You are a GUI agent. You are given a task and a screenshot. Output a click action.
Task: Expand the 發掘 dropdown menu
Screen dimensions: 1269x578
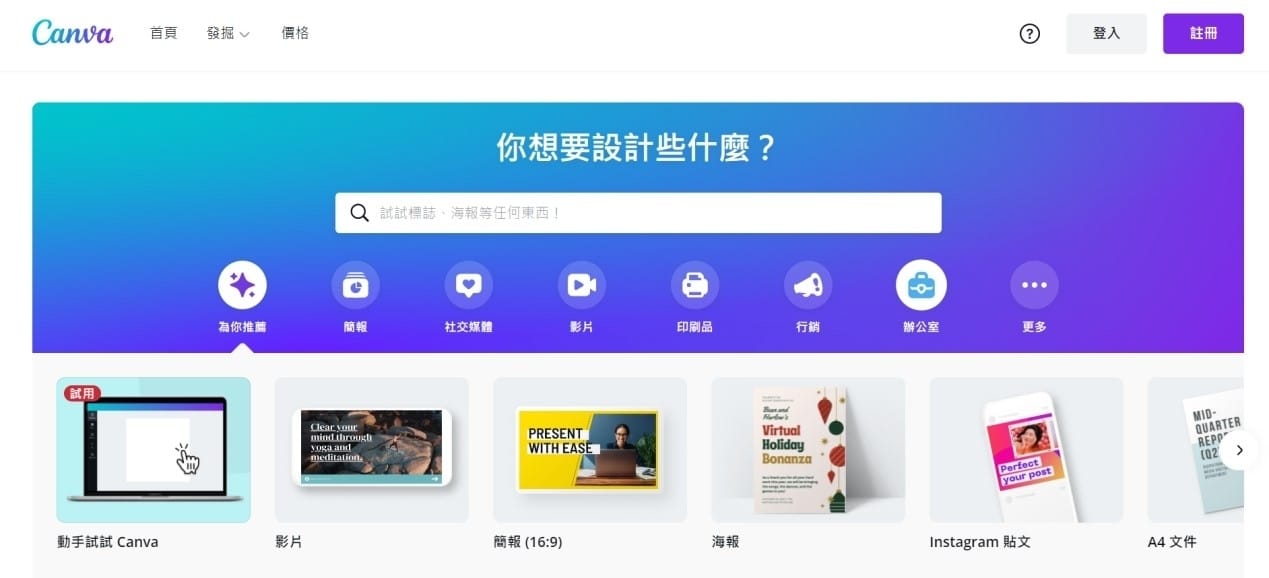pos(228,33)
